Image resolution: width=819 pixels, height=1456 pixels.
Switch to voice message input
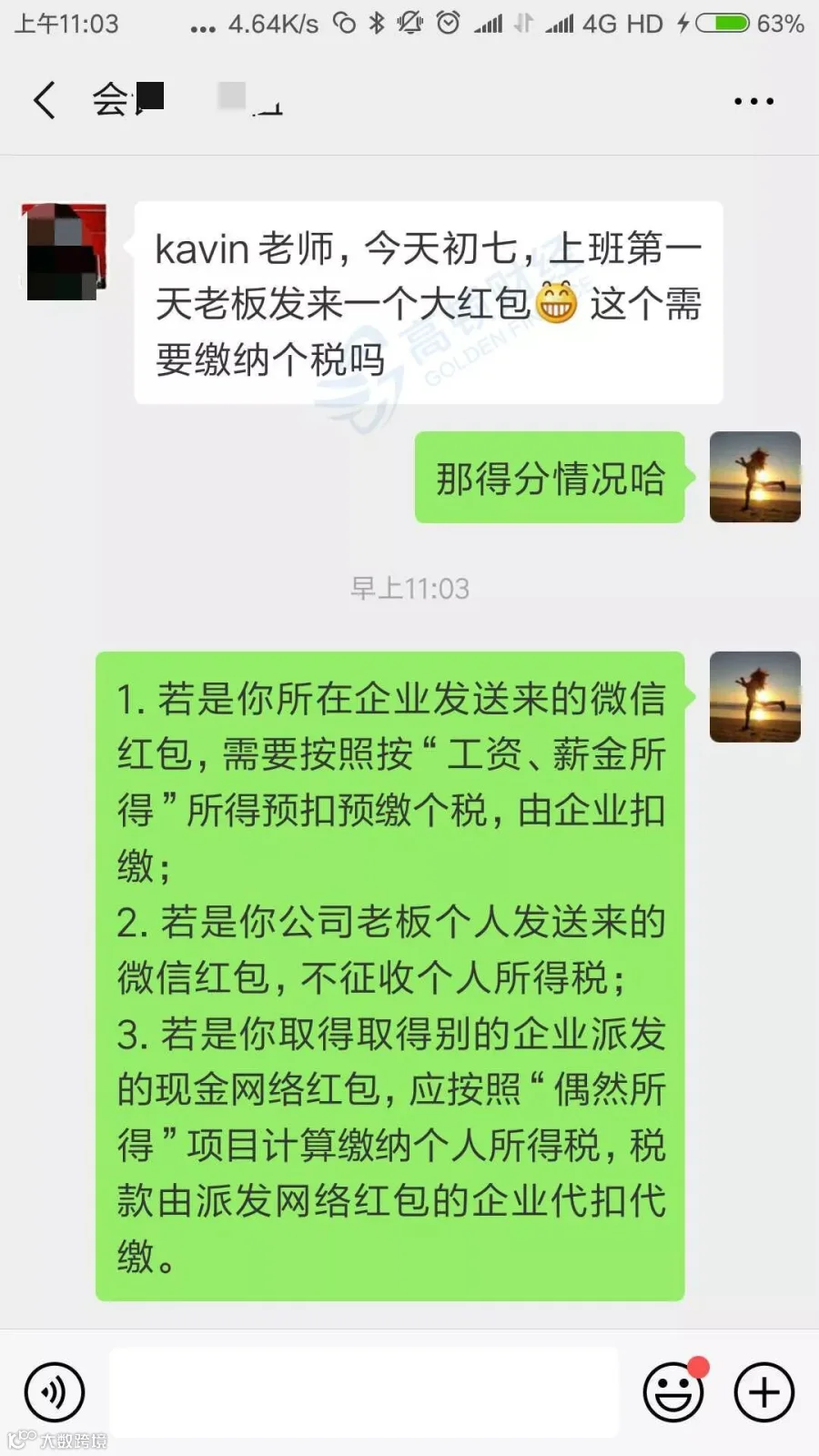pos(55,1391)
